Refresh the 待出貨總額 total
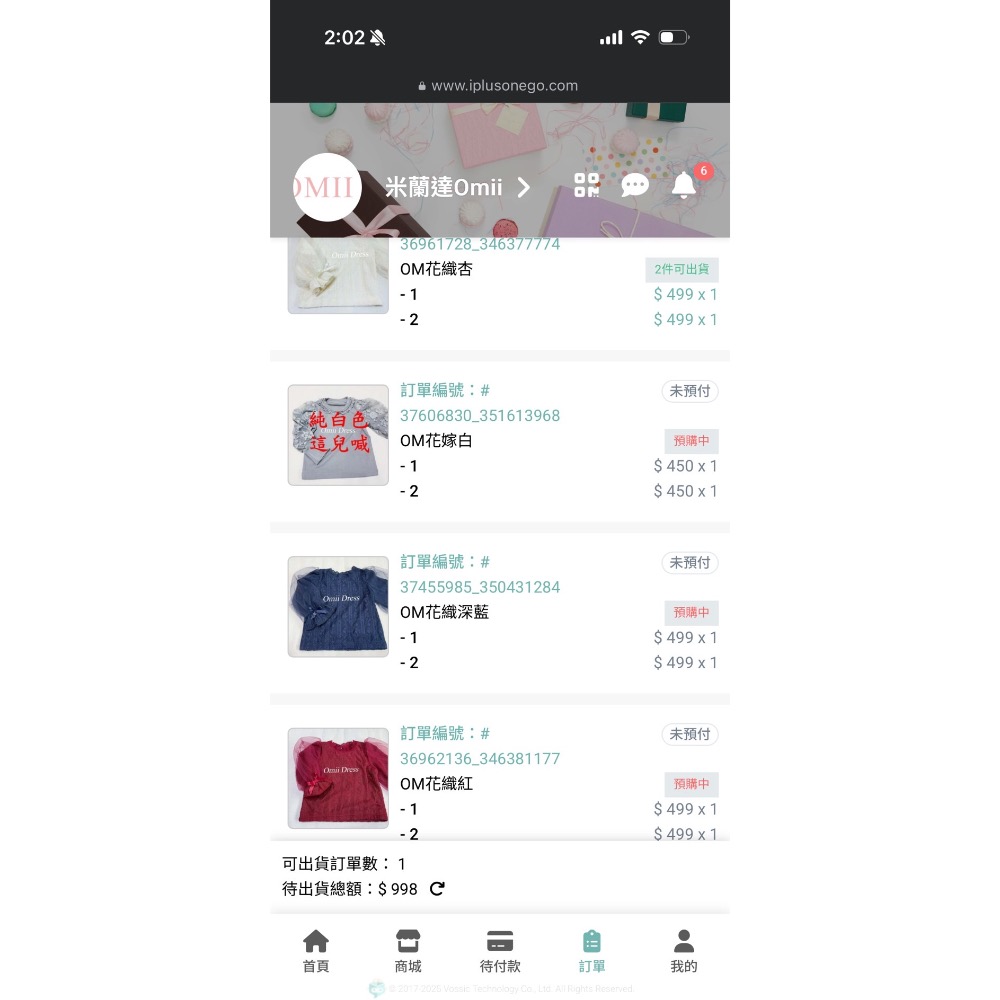The height and width of the screenshot is (1000, 1000). [x=437, y=888]
